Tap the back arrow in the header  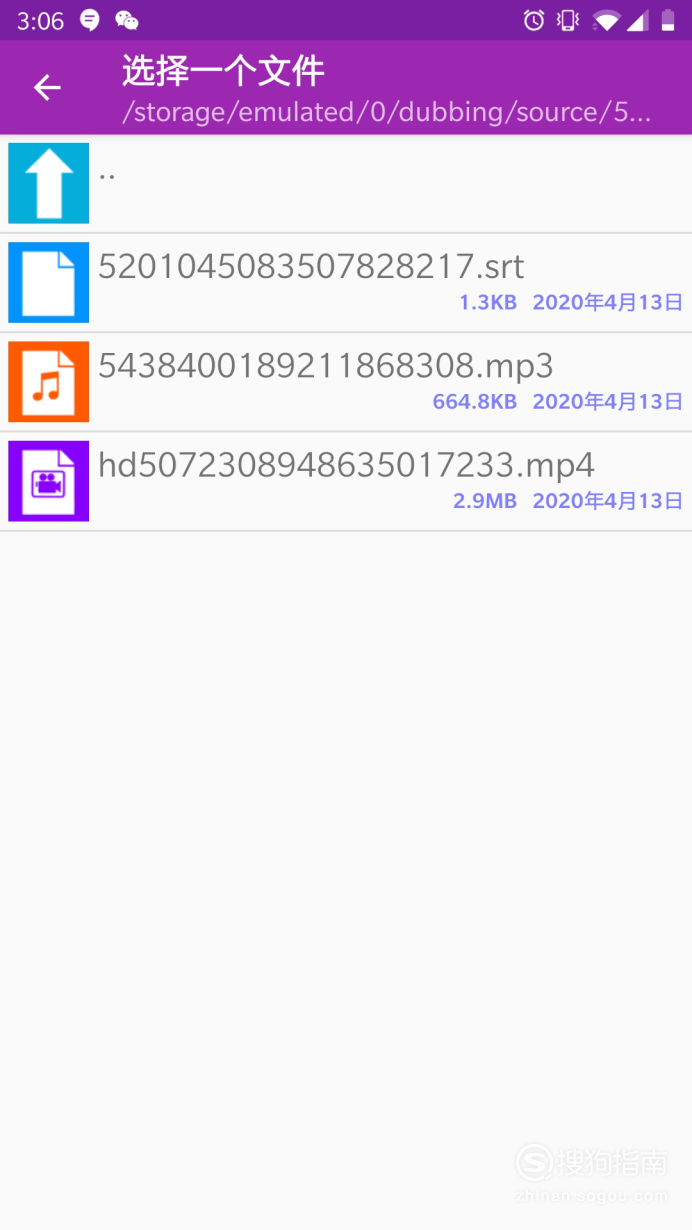point(47,88)
